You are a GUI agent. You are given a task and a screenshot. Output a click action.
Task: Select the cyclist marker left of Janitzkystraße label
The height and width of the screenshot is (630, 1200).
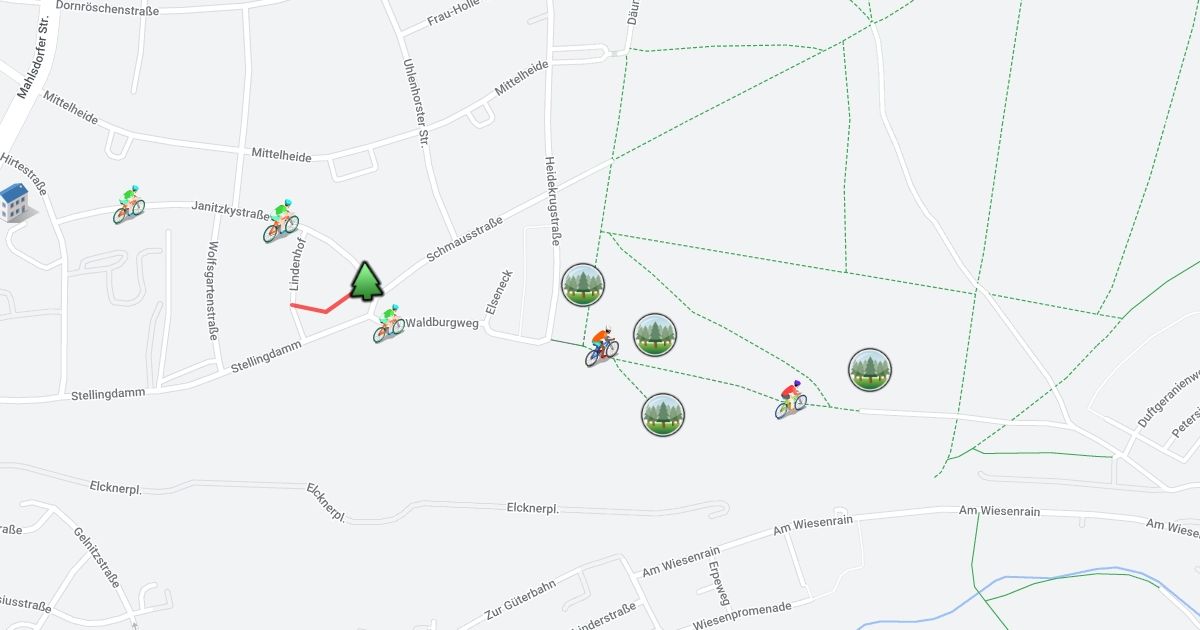[x=128, y=205]
